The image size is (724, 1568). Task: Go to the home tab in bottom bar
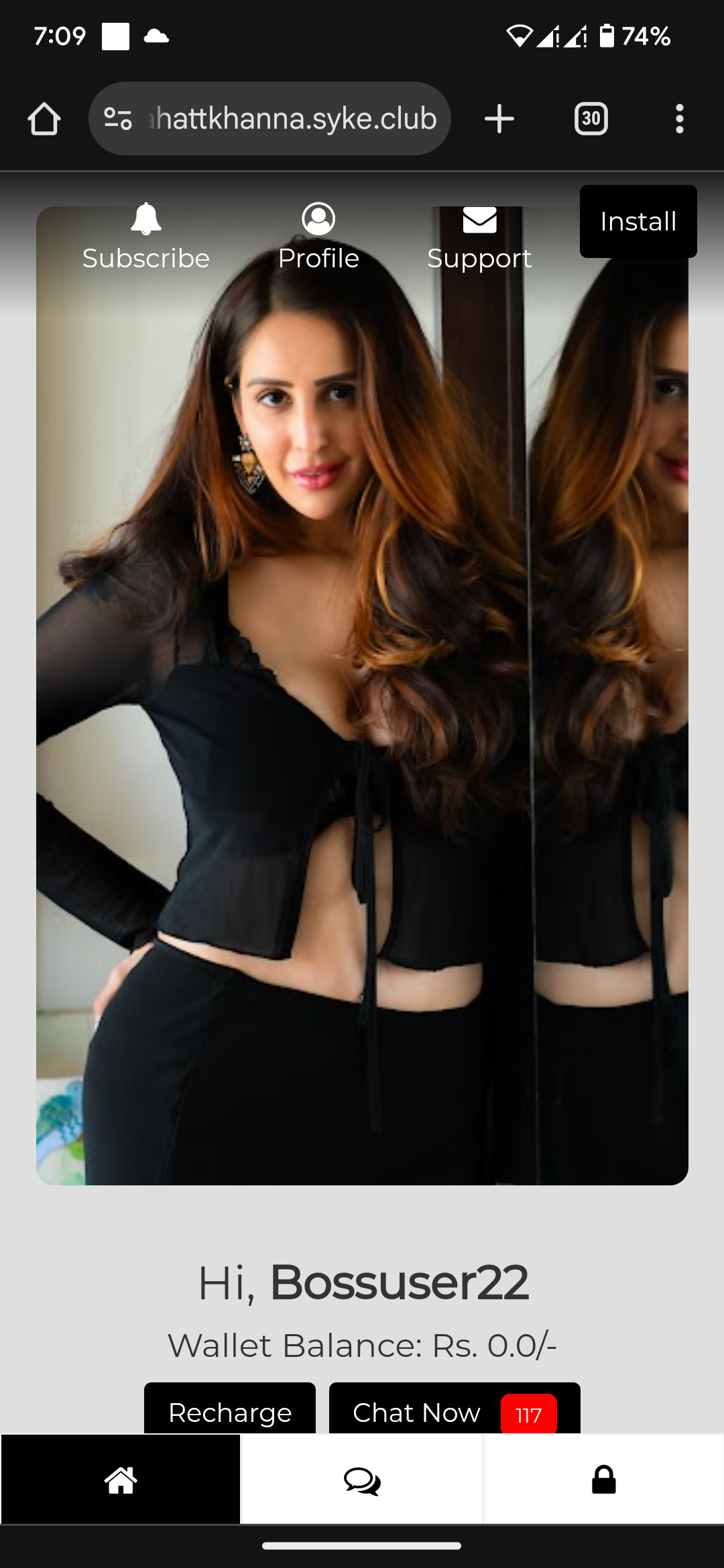pos(121,1480)
